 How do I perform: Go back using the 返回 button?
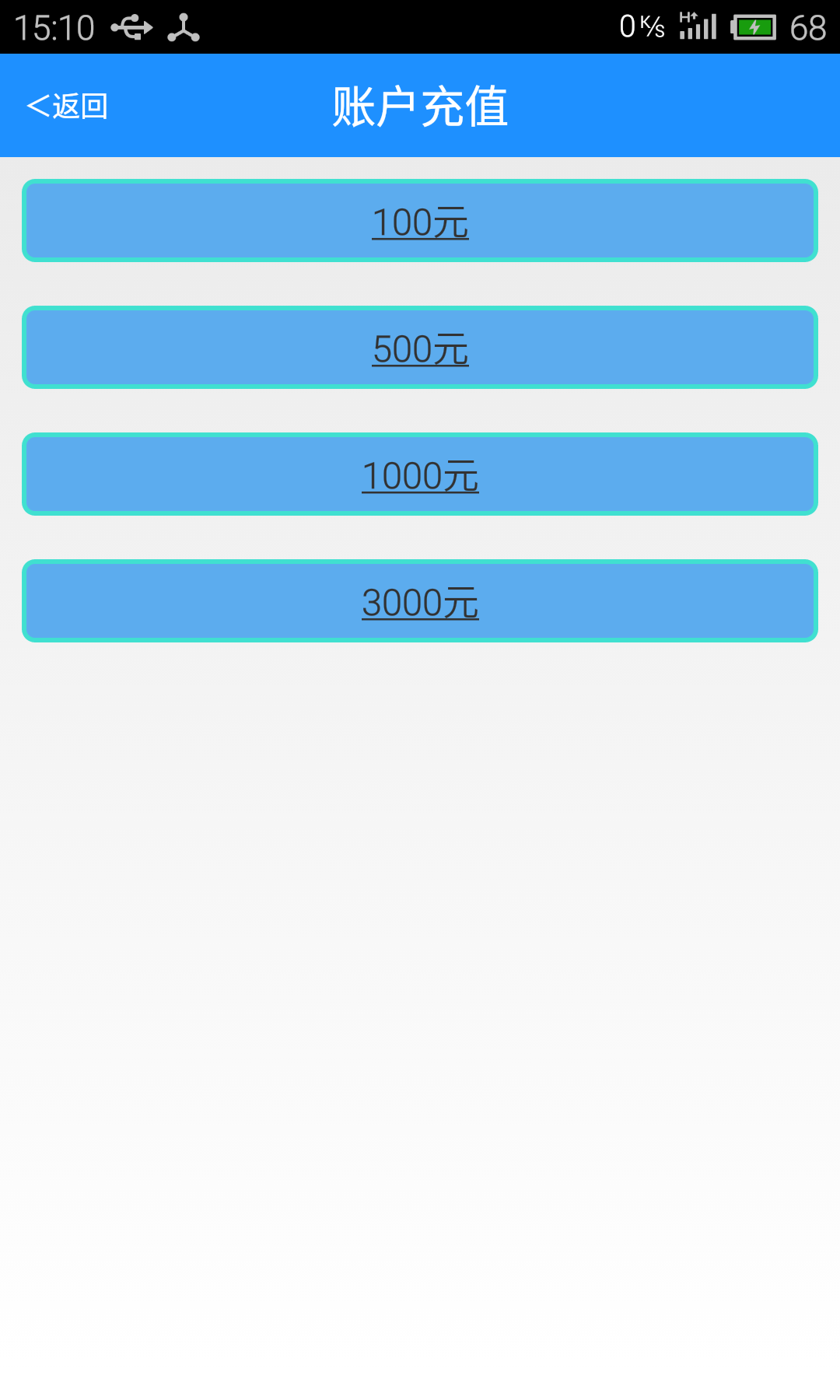[67, 106]
